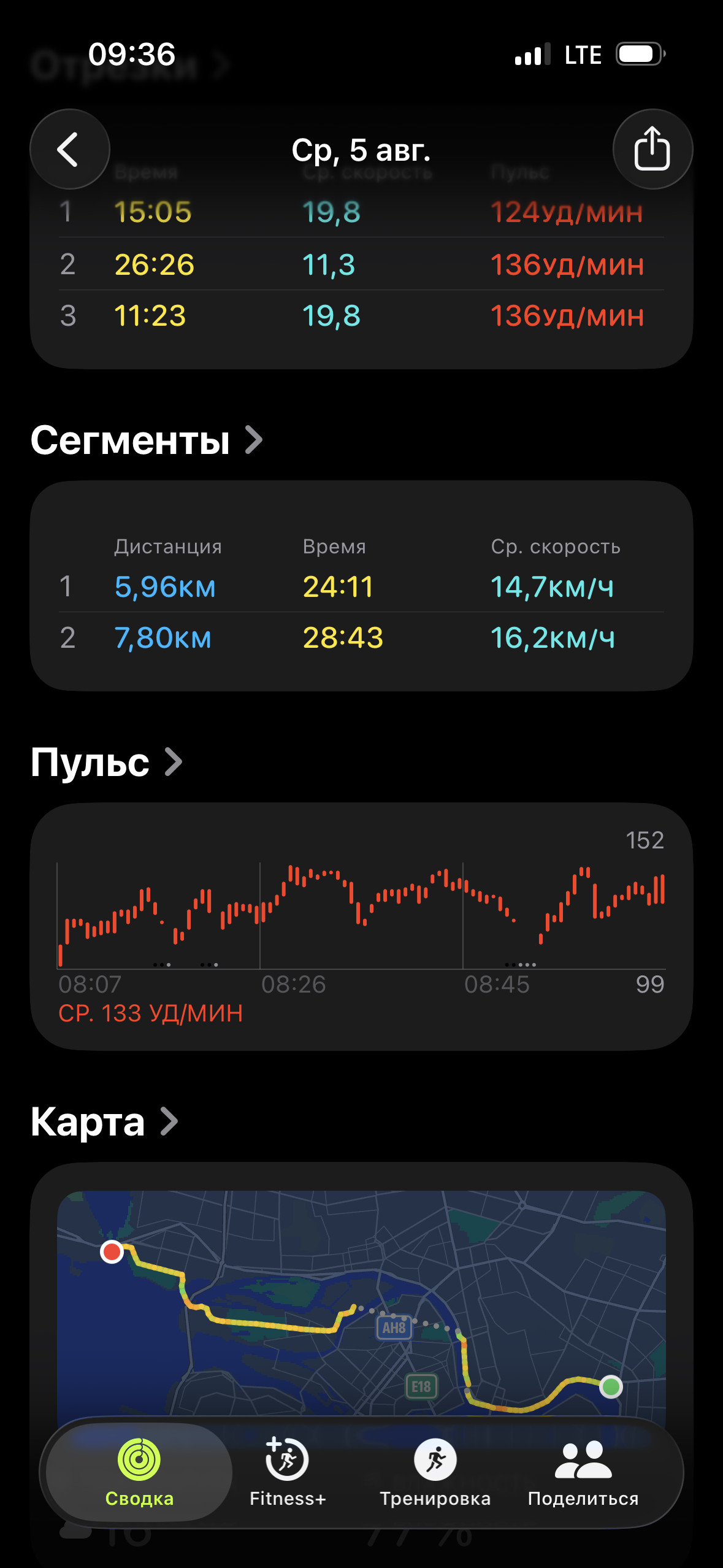Switch to the Сводка tab
This screenshot has height=1568, width=723.
tap(139, 1472)
